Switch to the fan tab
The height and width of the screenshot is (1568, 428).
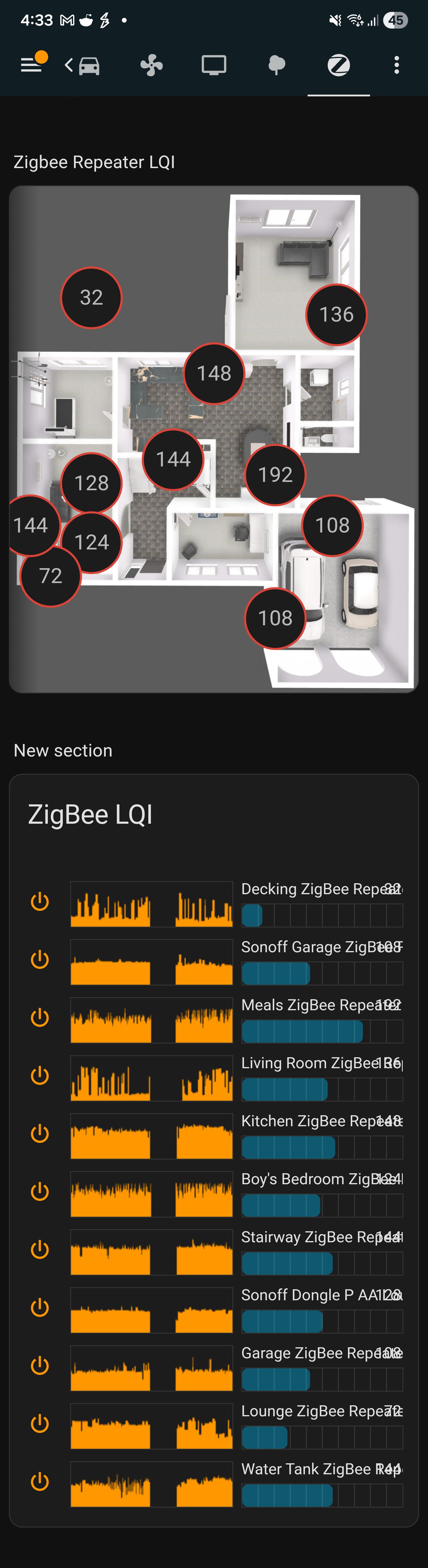point(151,65)
